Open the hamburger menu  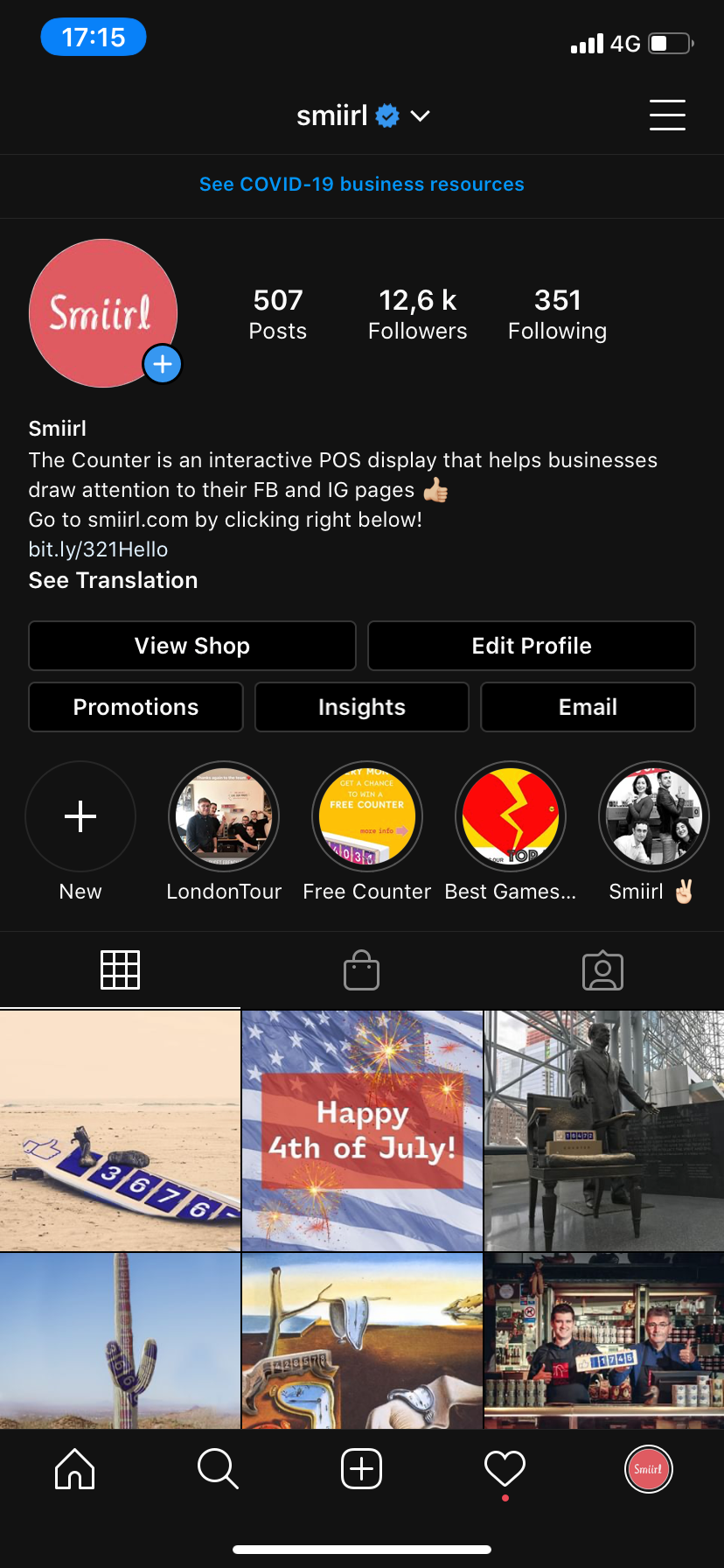coord(667,115)
